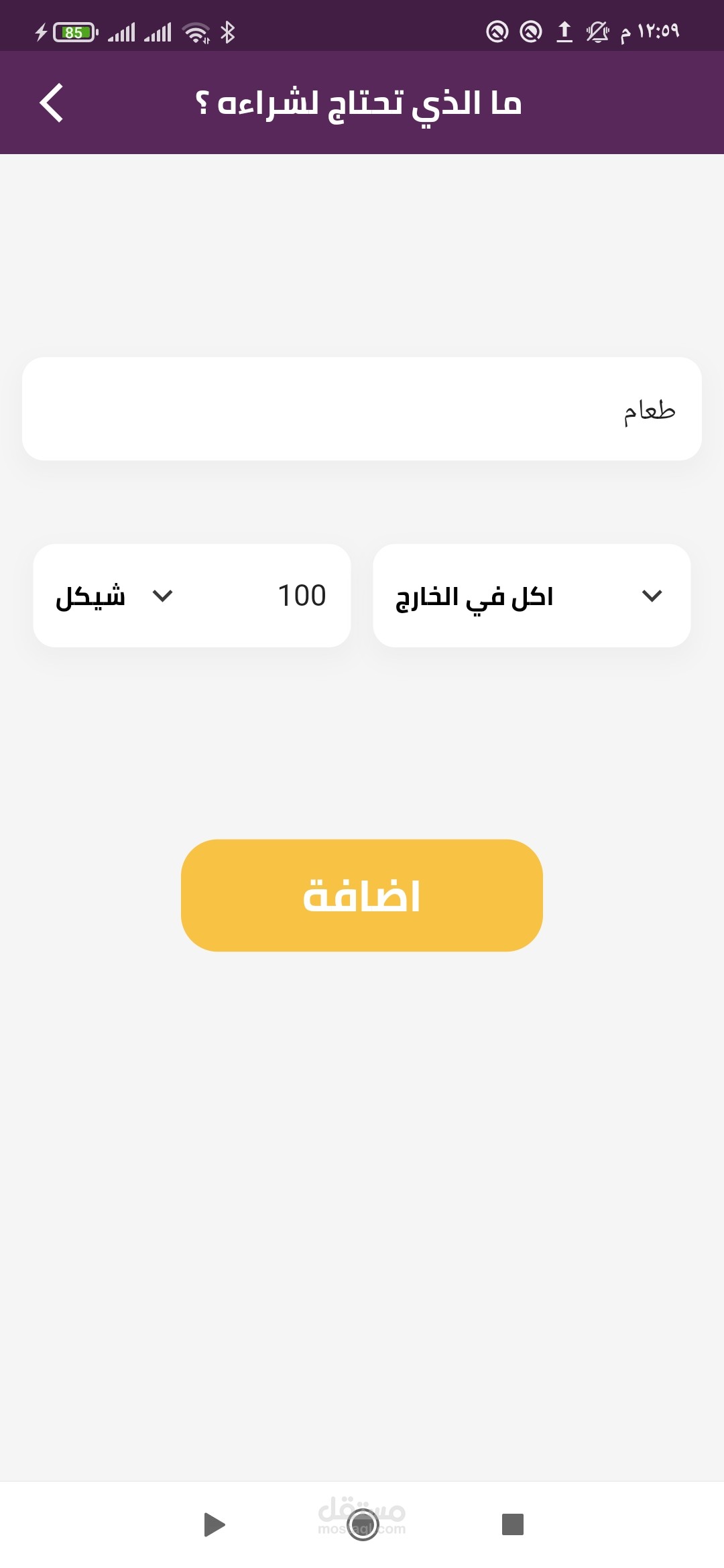Open recent apps with the square button
724x1568 pixels.
coord(512,1524)
